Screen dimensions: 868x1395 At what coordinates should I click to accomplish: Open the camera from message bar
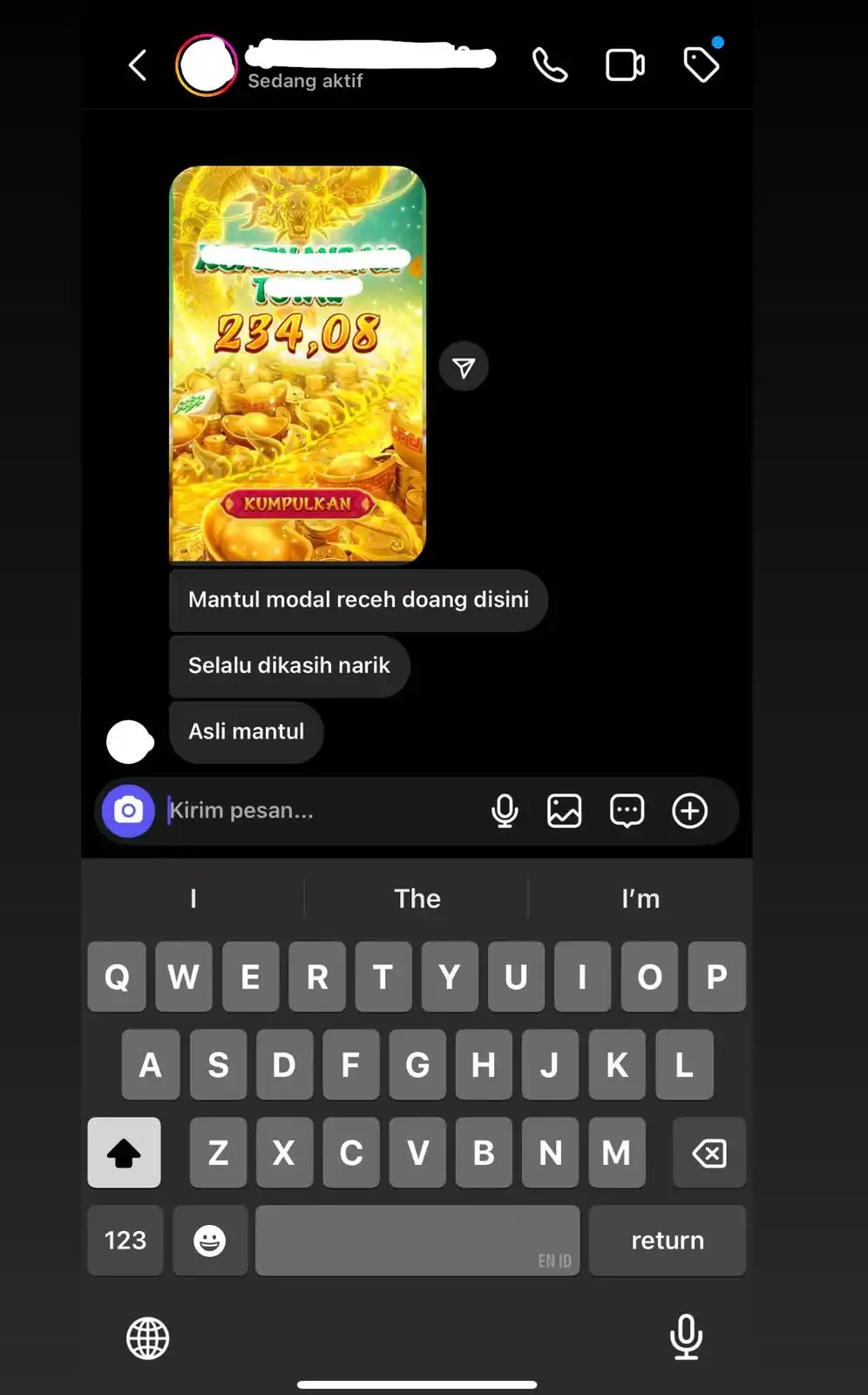point(128,811)
